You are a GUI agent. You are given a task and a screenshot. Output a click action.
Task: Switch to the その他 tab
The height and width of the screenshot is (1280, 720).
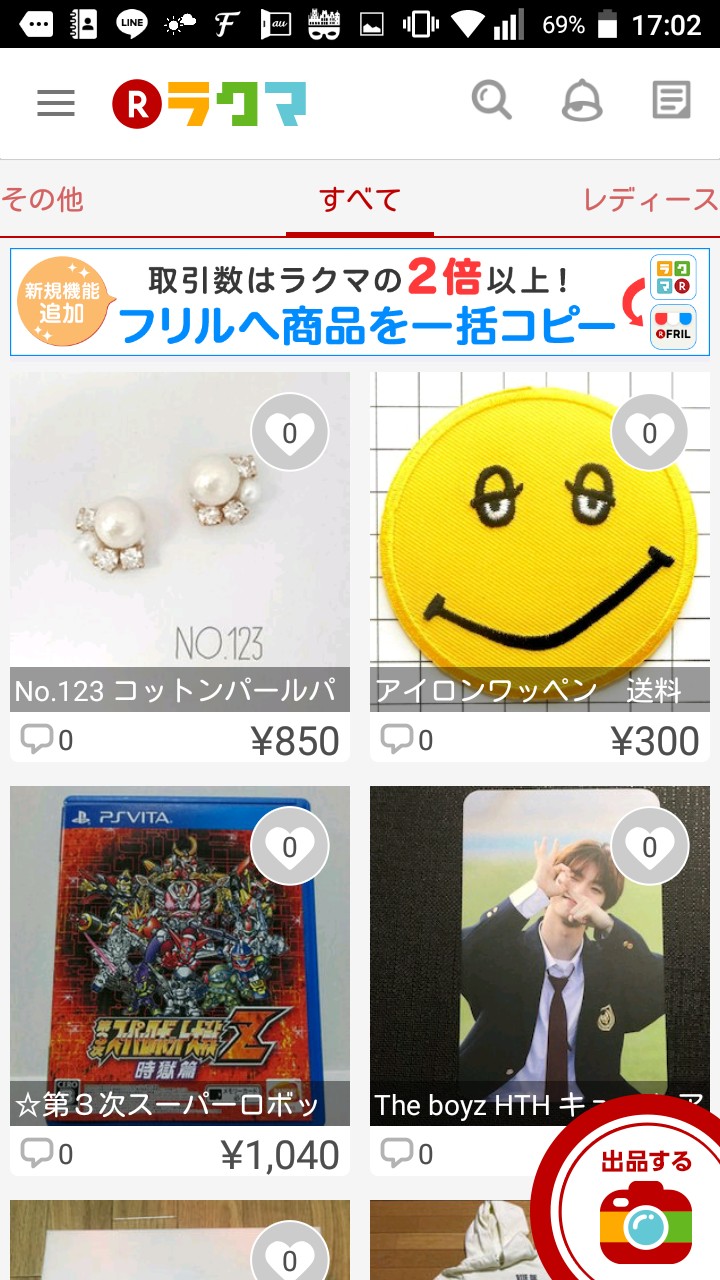point(42,199)
